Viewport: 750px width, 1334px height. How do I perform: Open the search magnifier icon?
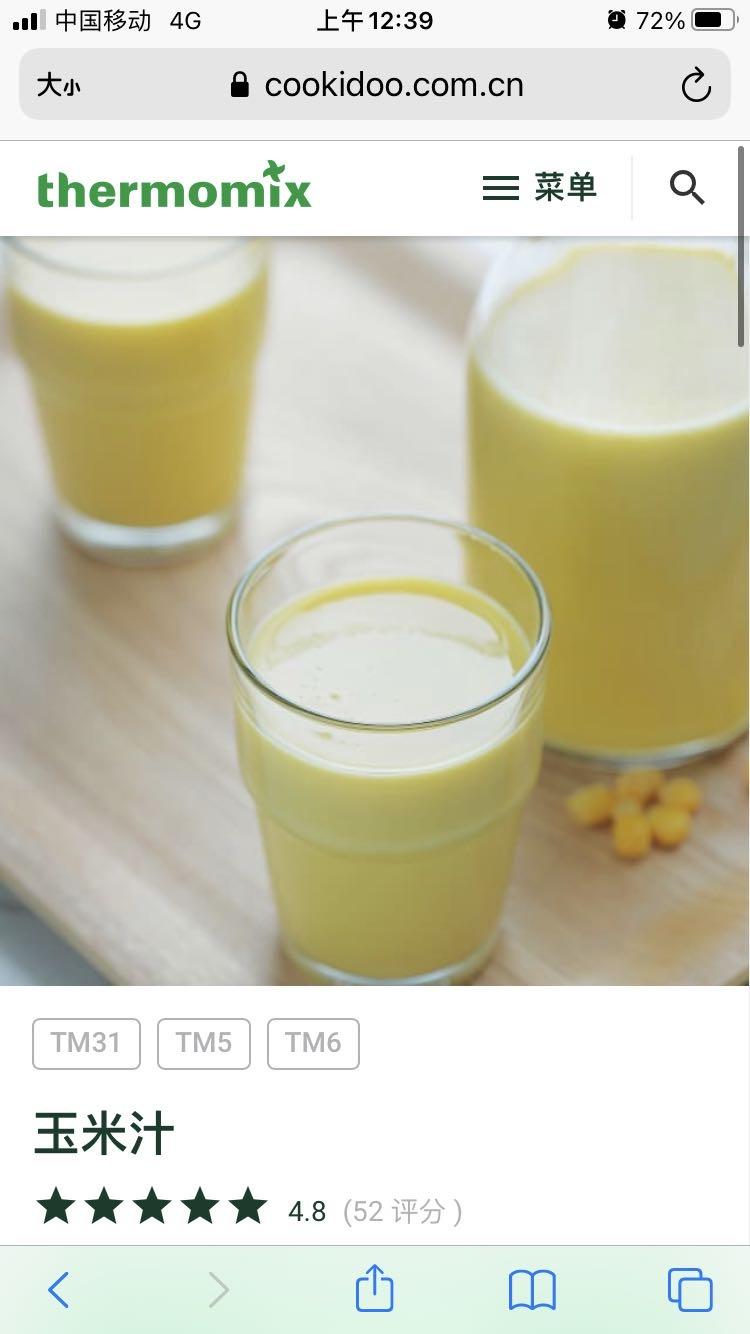687,187
